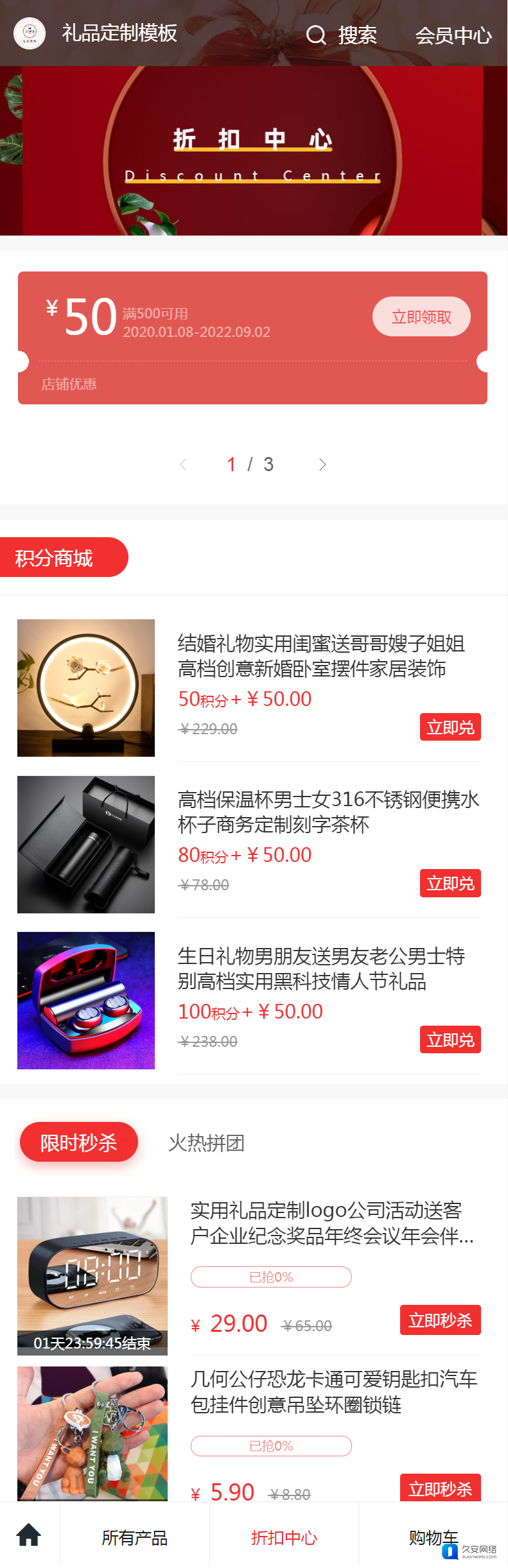Open the wedding gift lamp product image

[x=86, y=687]
